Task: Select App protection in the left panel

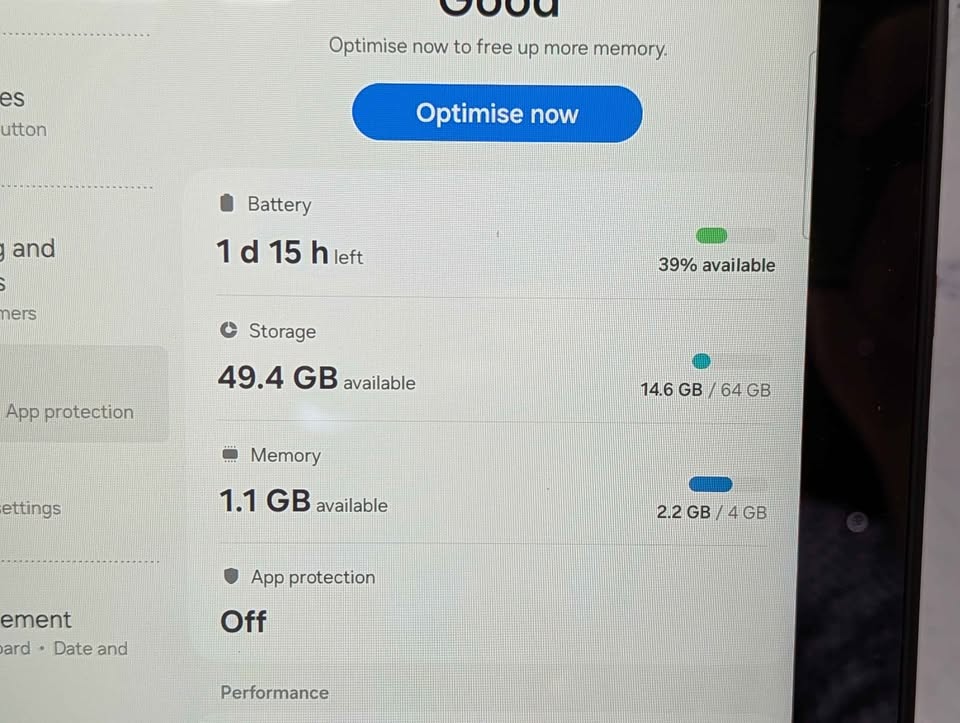Action: tap(70, 412)
